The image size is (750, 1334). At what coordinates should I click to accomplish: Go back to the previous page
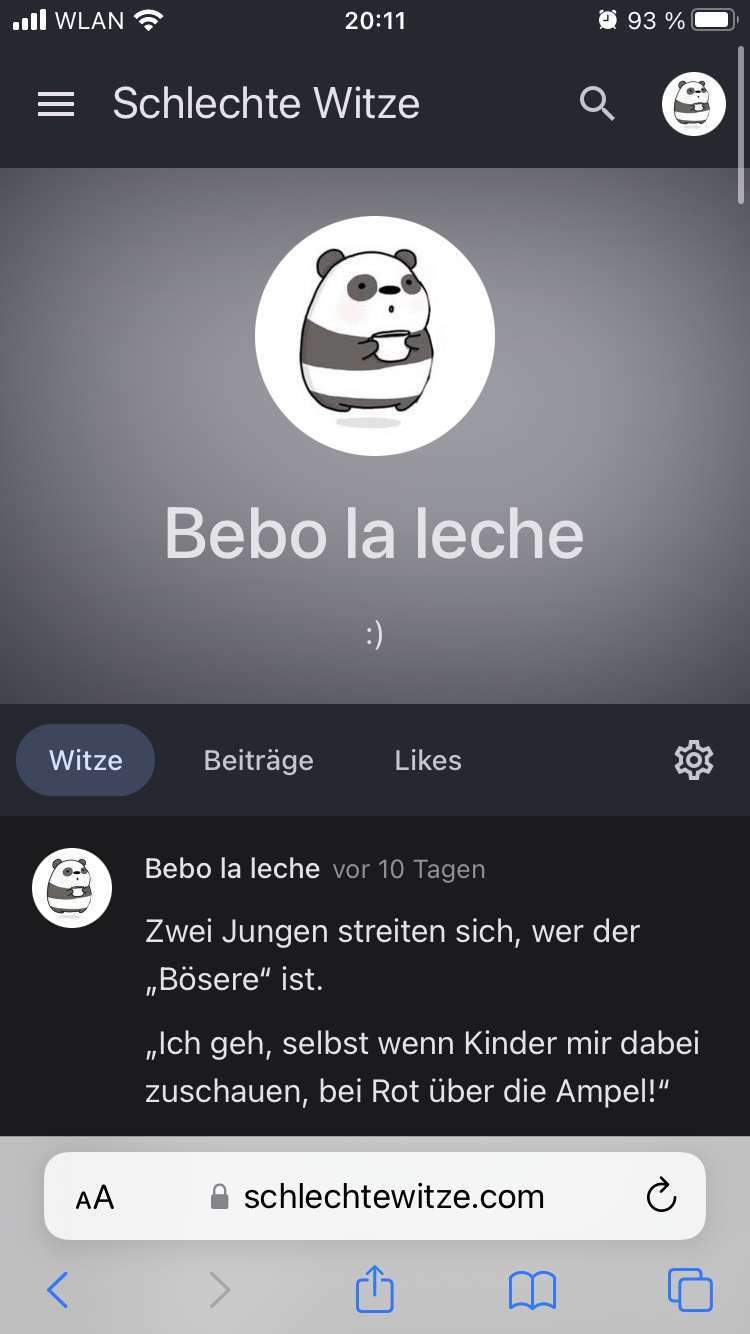58,1290
